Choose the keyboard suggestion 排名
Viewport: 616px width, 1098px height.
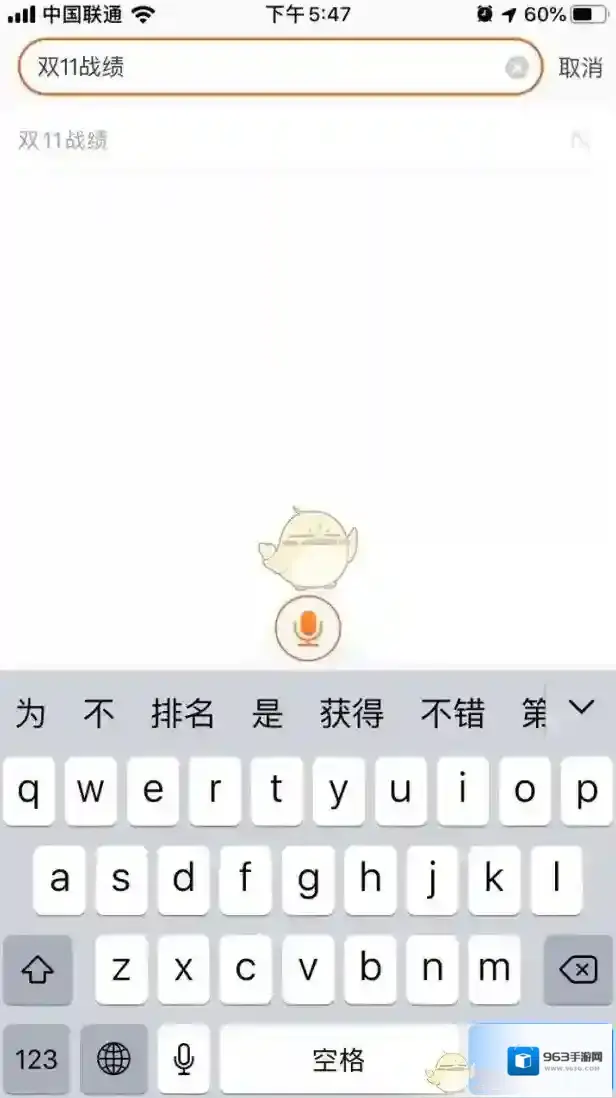(x=183, y=713)
